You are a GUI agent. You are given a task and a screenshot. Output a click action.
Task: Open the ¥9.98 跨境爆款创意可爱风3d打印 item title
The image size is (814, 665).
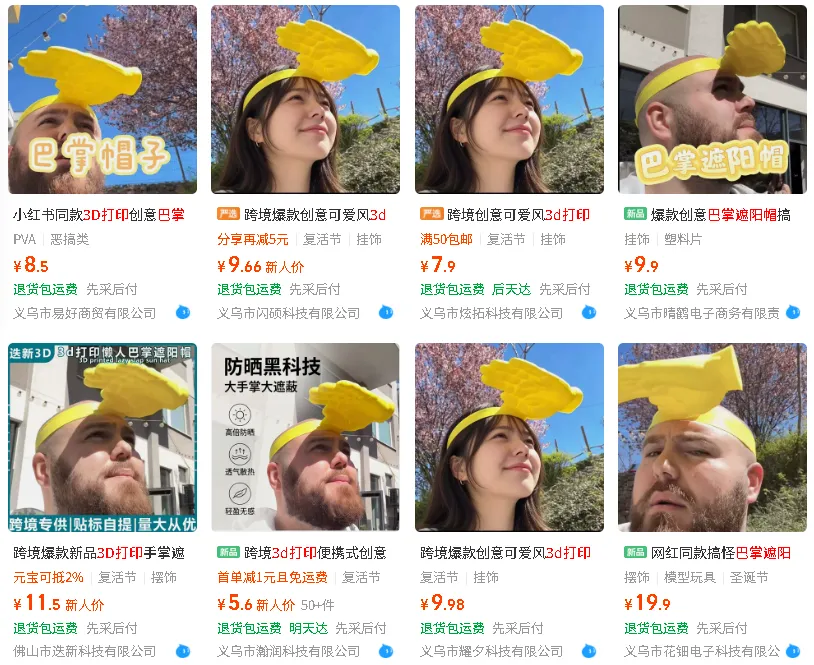505,553
